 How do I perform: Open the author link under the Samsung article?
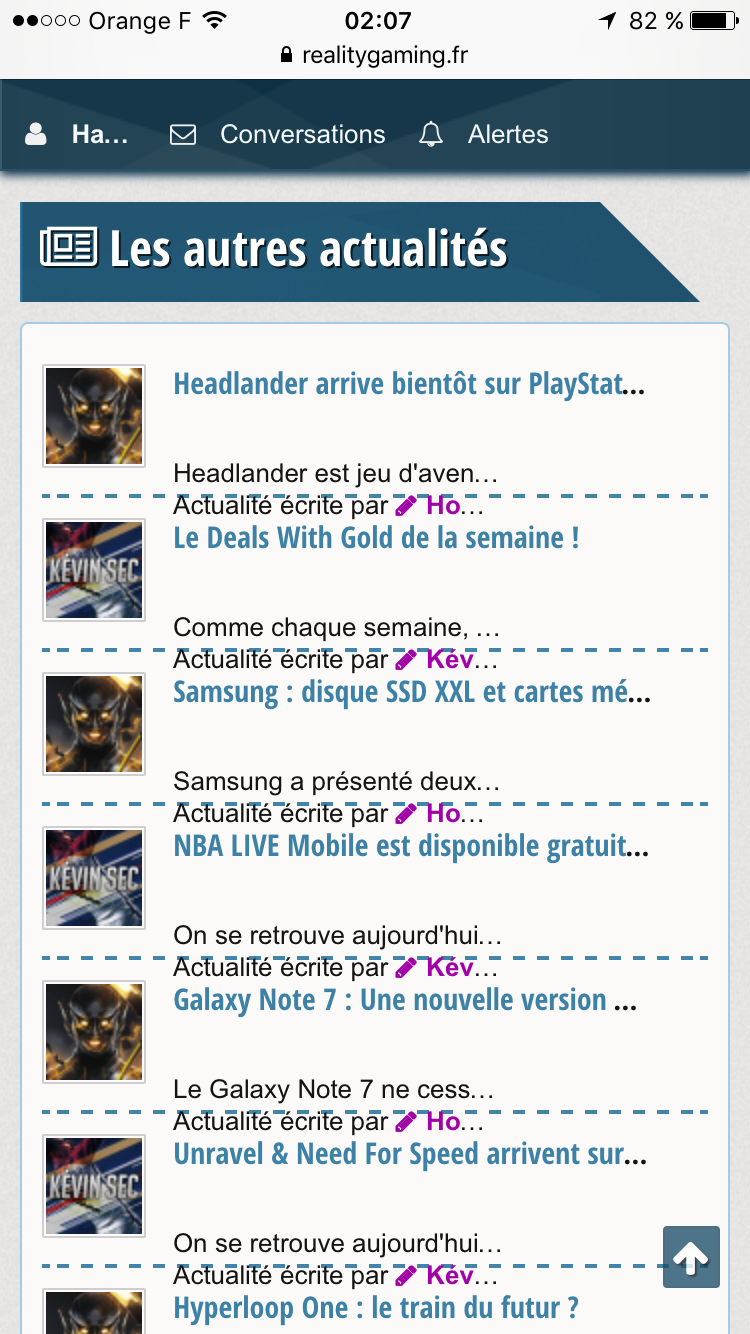(x=440, y=814)
